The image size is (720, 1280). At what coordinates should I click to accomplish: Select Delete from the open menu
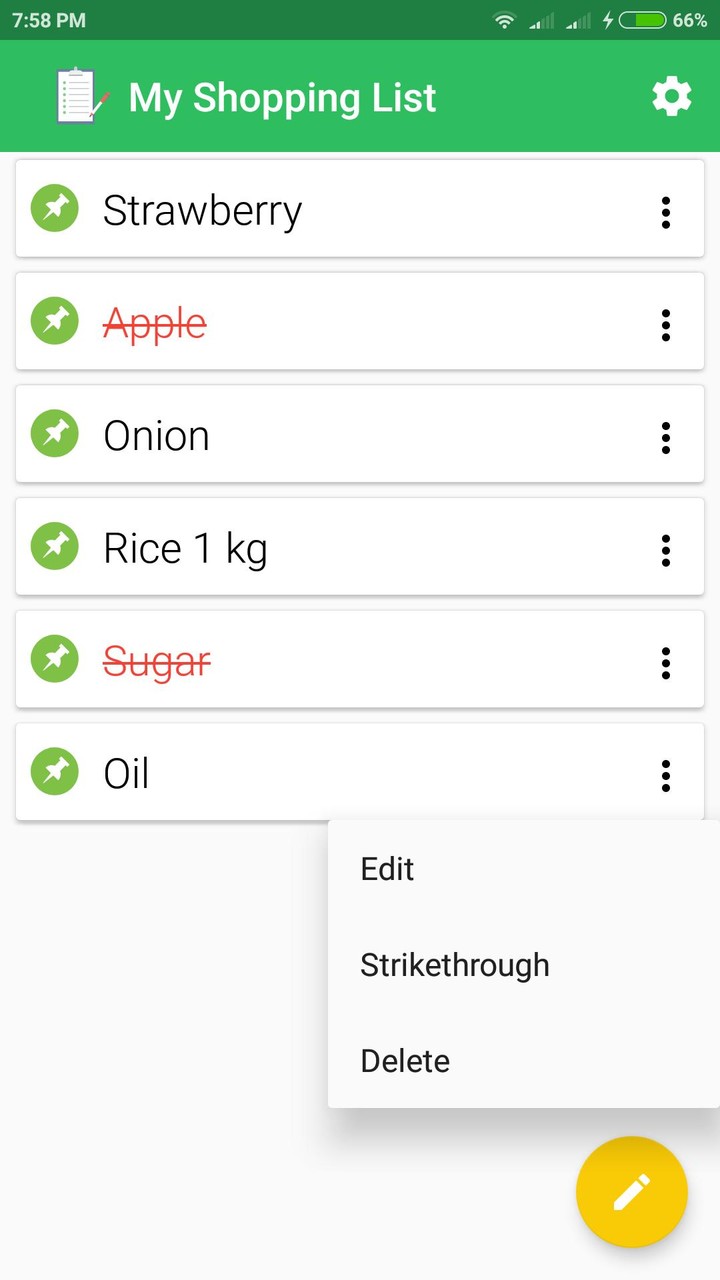tap(405, 1060)
